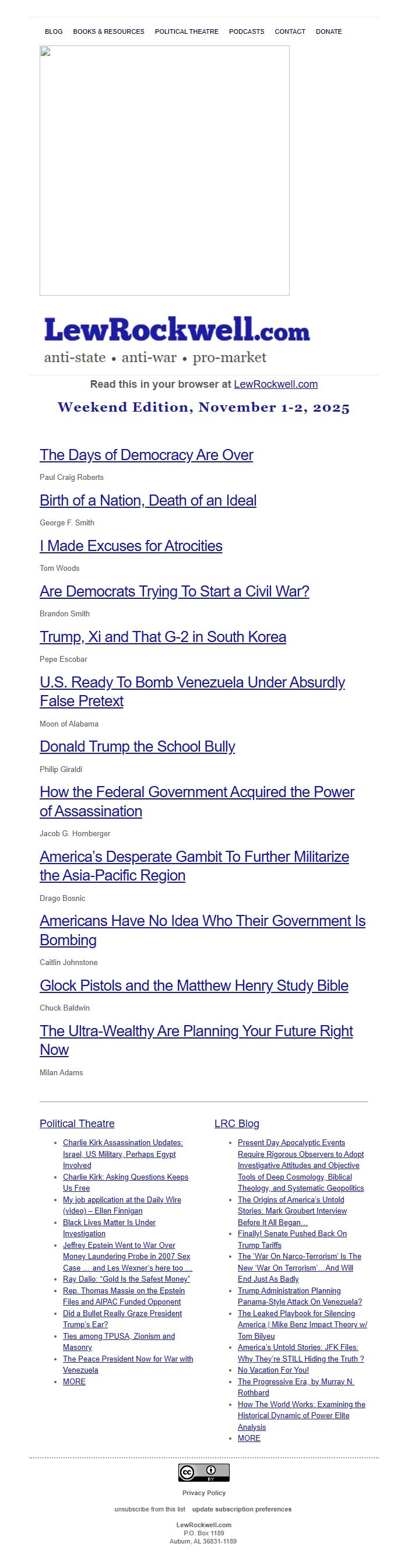Unsubscribe from this list
This screenshot has height=1568, width=408.
(150, 1509)
